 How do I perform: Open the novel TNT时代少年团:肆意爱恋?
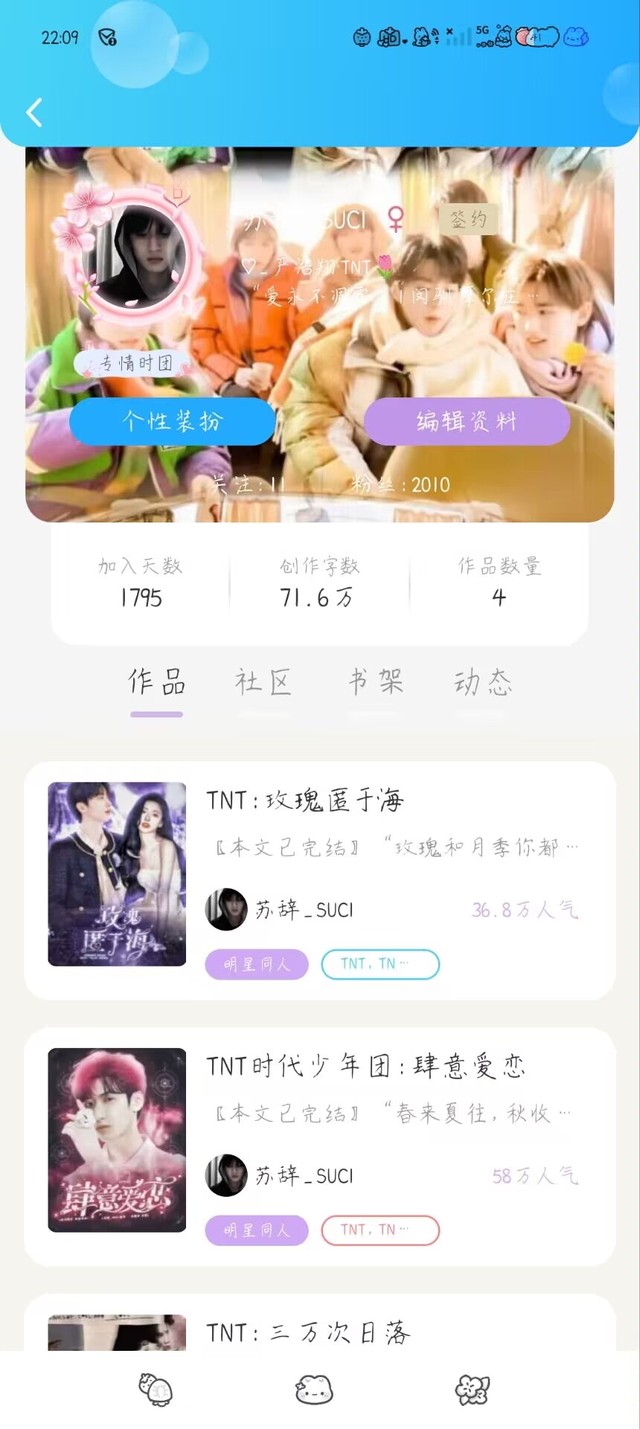[366, 1066]
